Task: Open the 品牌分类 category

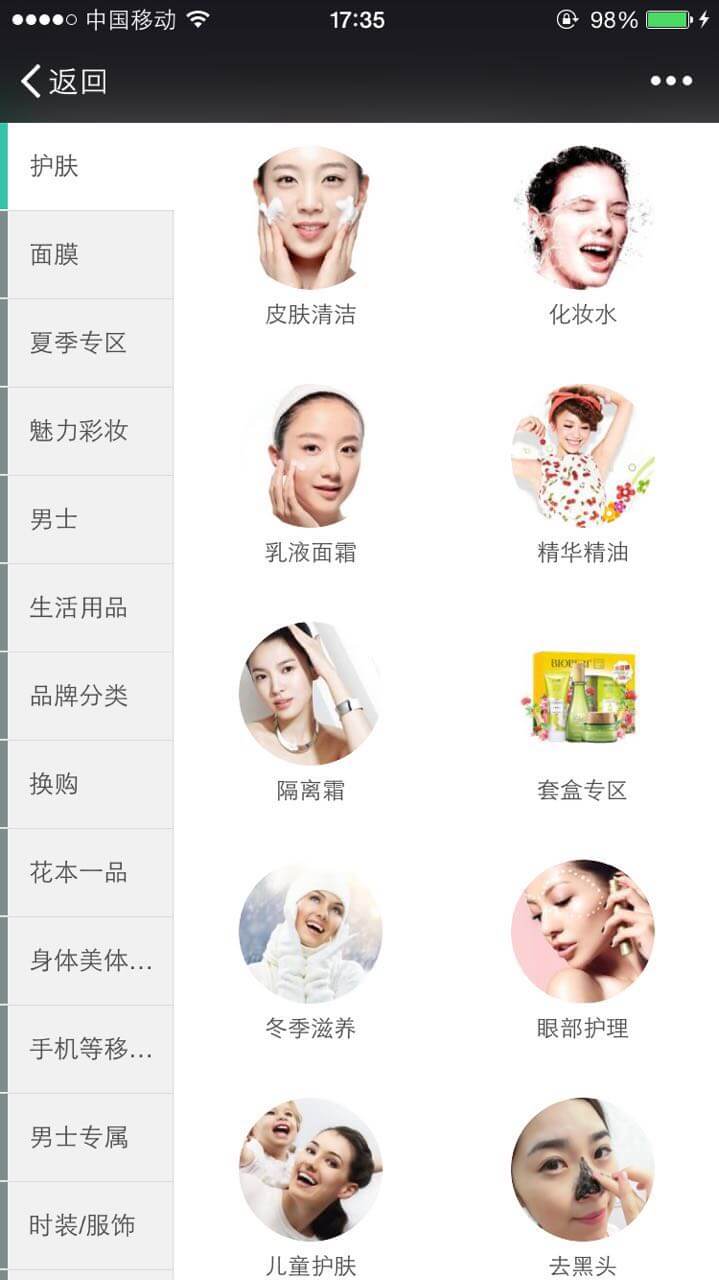Action: pyautogui.click(x=88, y=696)
